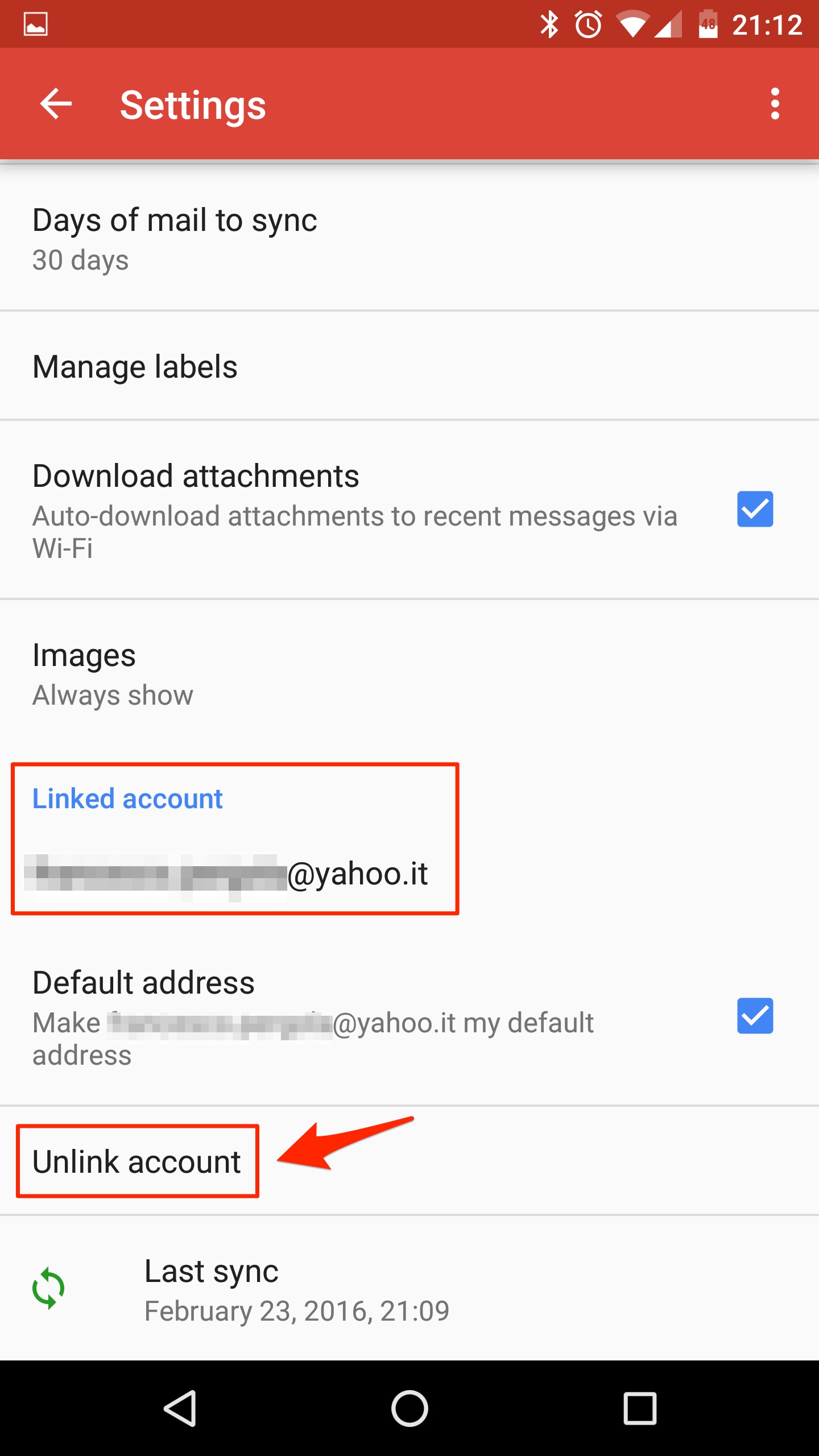The width and height of the screenshot is (819, 1456).
Task: Open the Images setting
Action: tap(409, 675)
